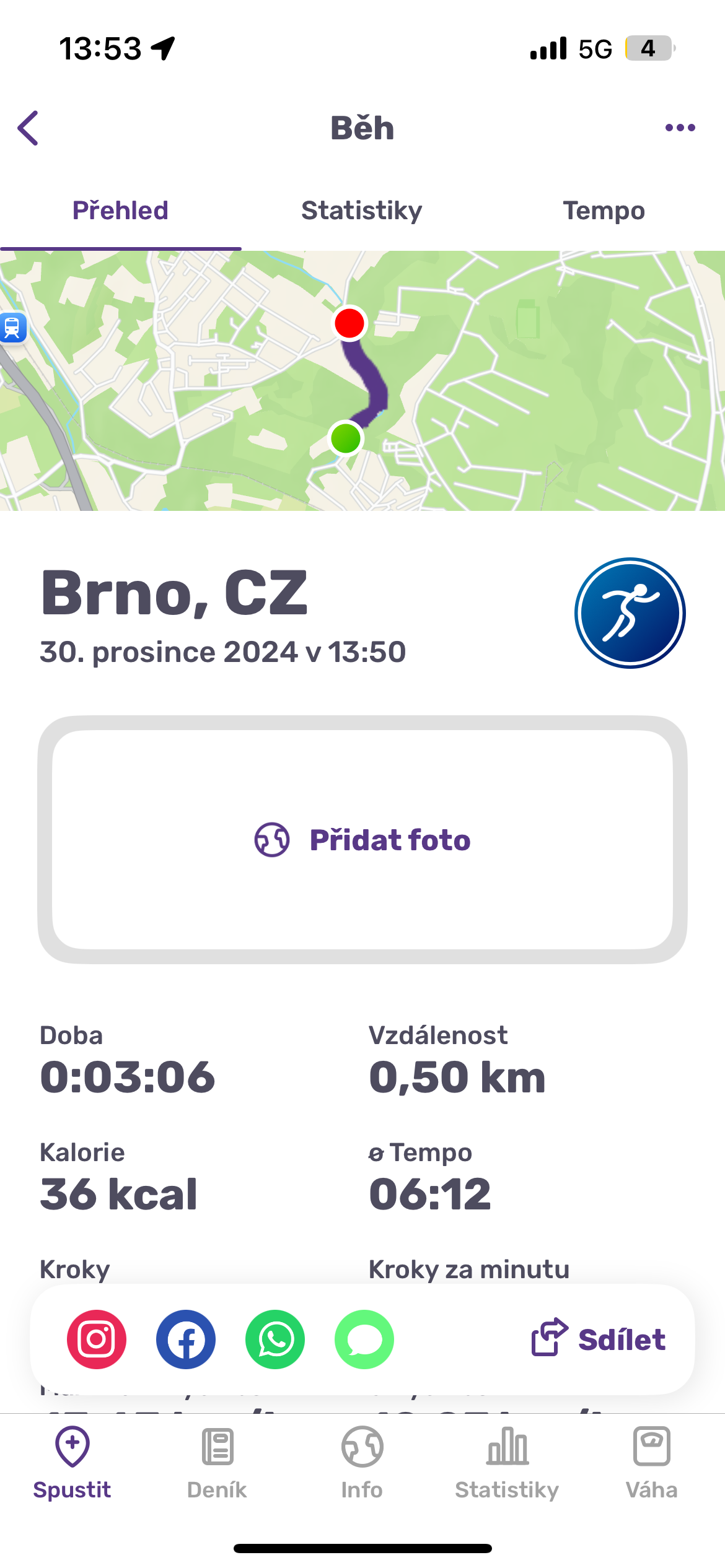
Task: Open the route map
Action: coord(362,381)
